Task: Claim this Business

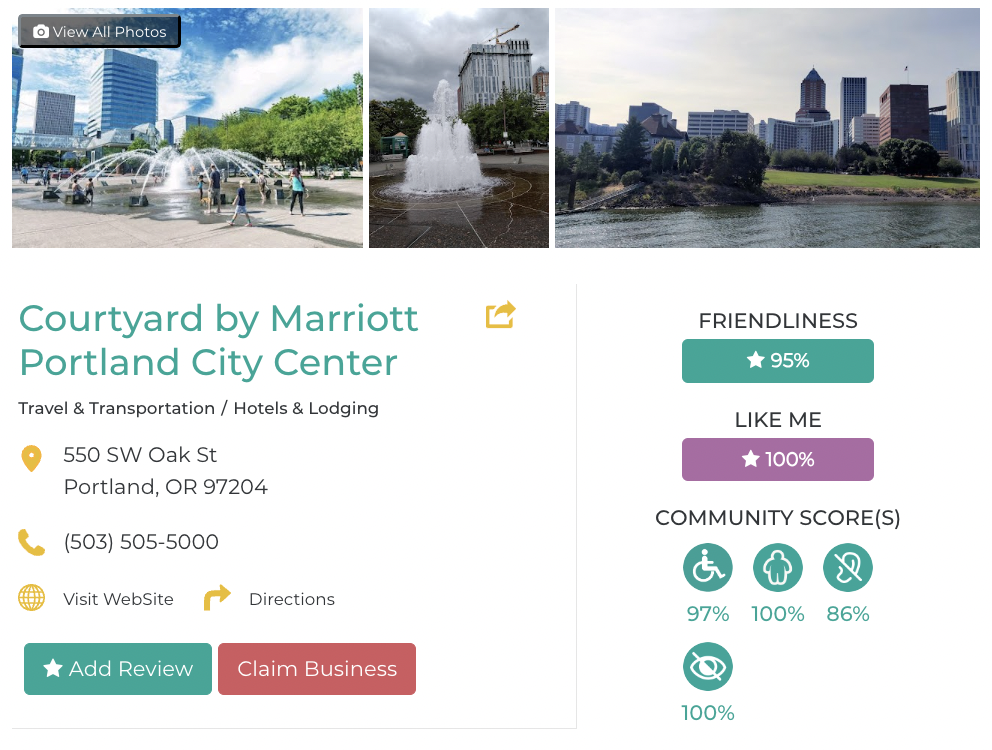Action: click(317, 669)
